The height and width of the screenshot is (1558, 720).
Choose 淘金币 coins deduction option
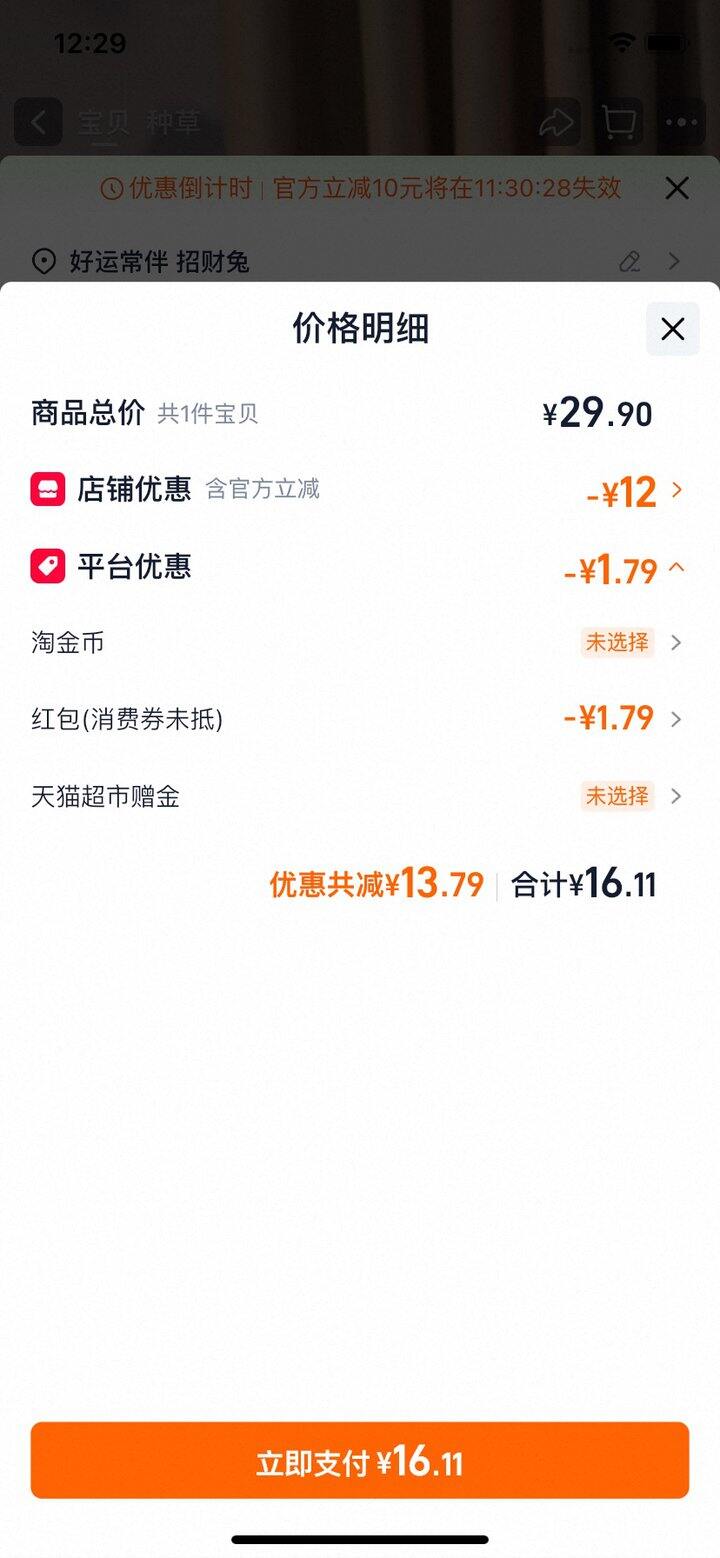pyautogui.click(x=632, y=642)
